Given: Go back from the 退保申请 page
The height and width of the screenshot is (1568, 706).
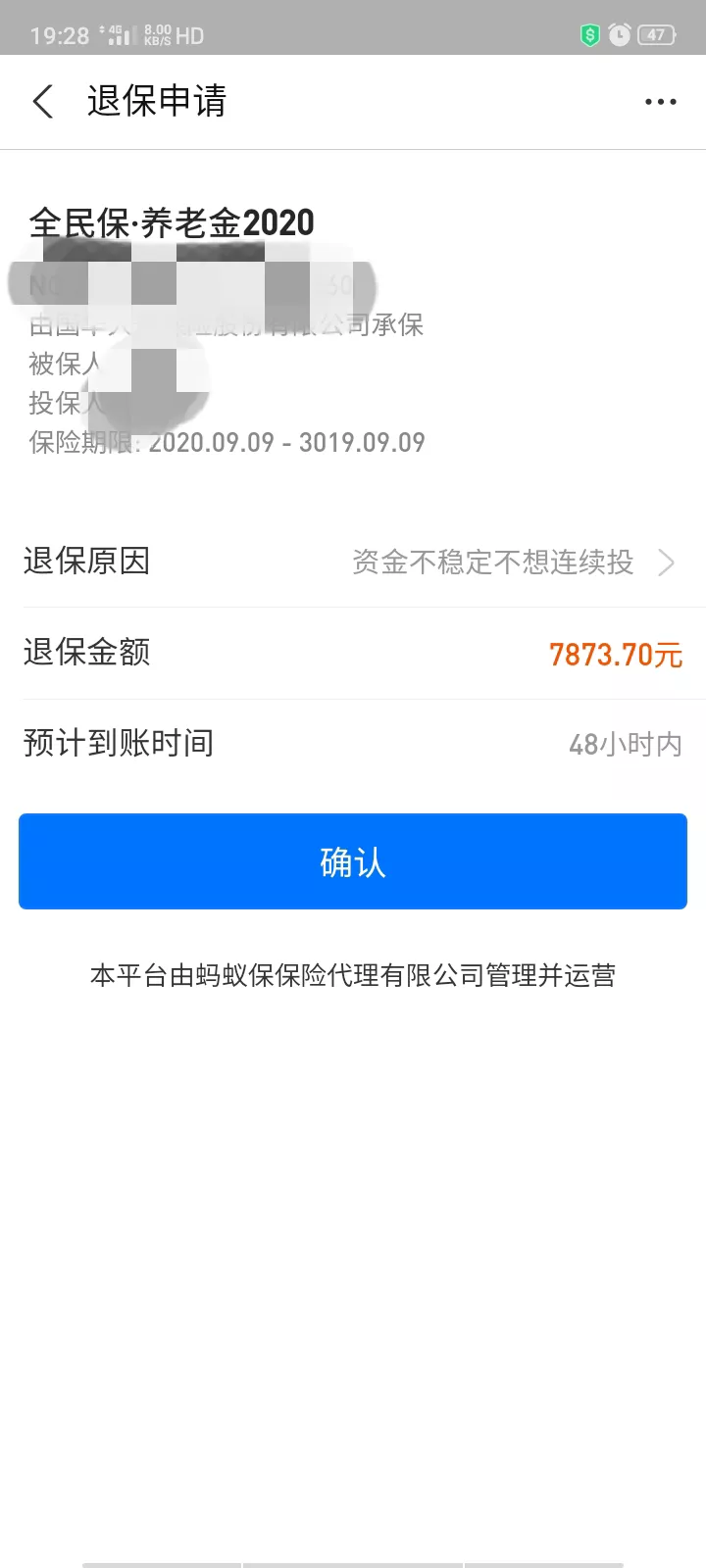Looking at the screenshot, I should (43, 101).
